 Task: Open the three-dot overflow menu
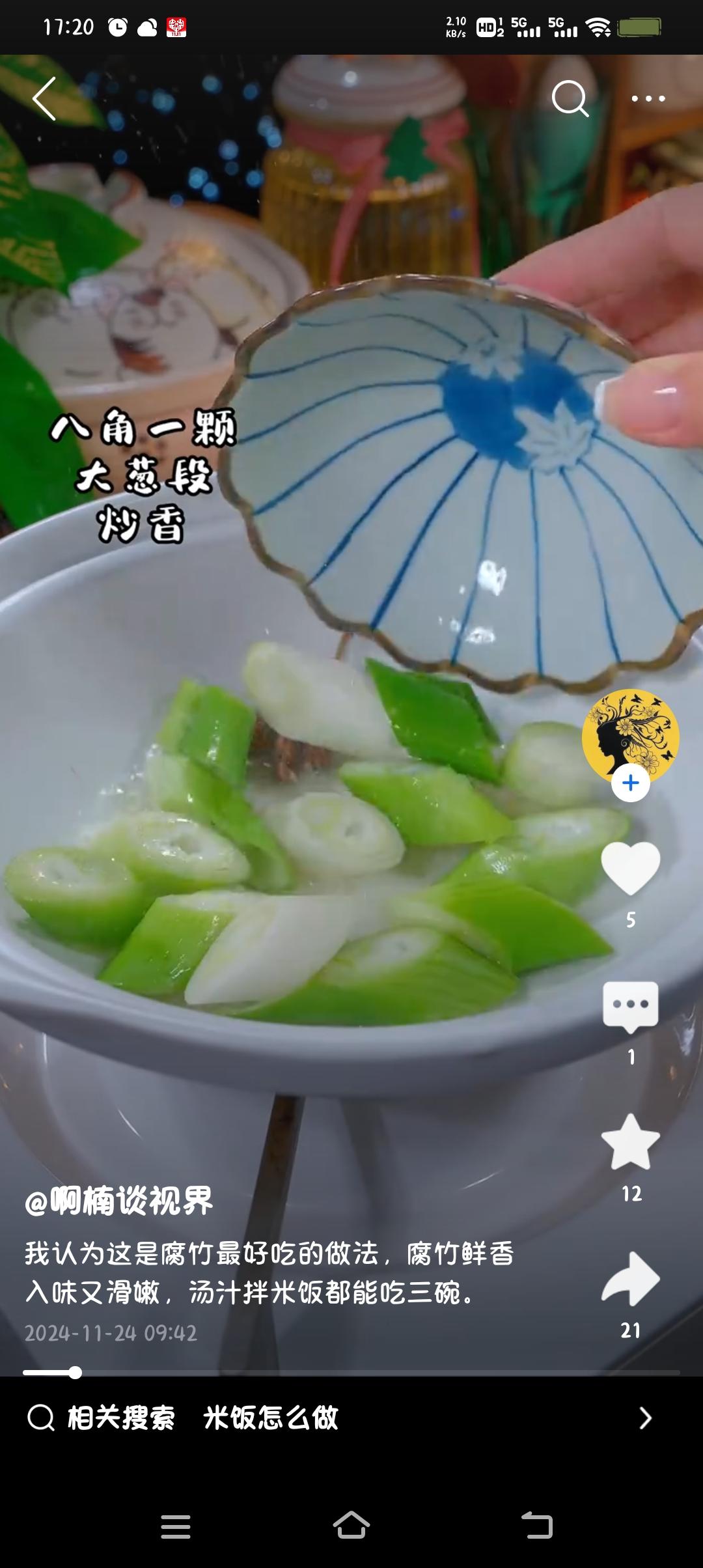tap(648, 99)
